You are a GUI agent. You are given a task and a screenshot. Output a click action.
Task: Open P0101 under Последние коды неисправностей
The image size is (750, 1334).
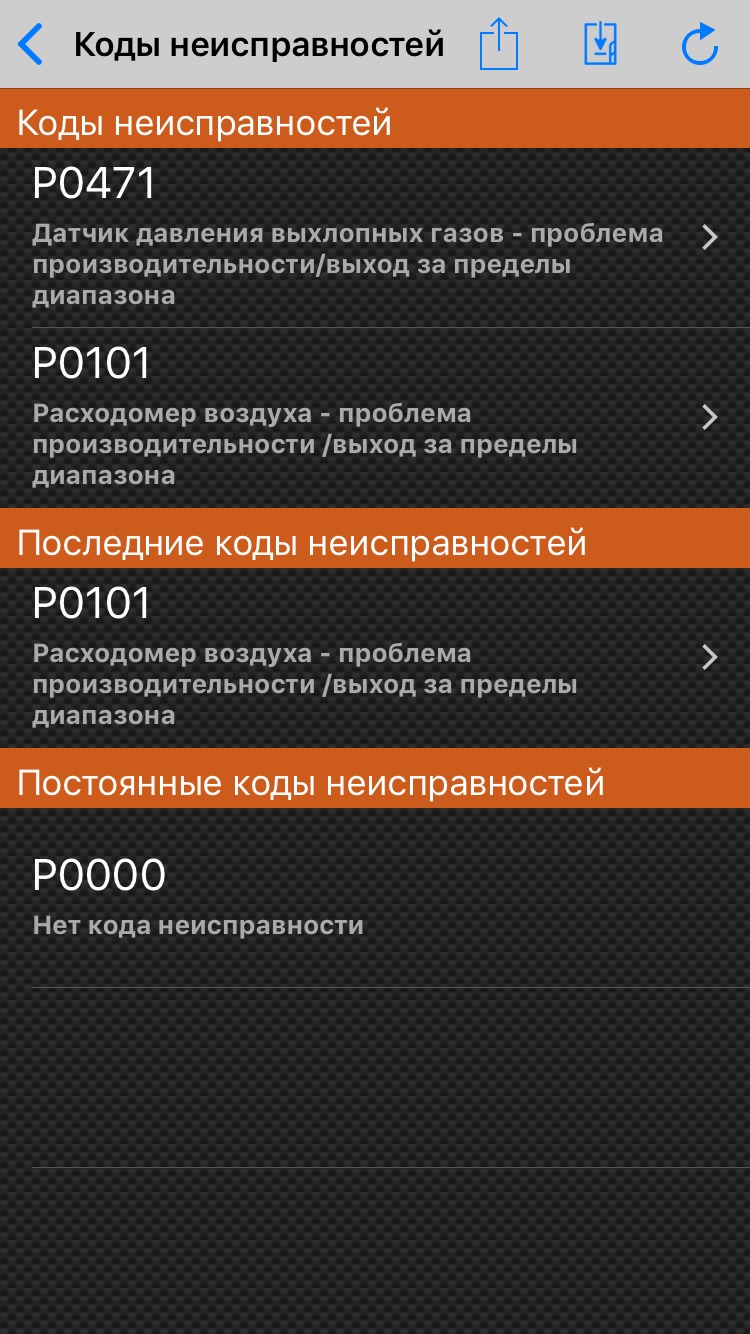click(x=375, y=658)
